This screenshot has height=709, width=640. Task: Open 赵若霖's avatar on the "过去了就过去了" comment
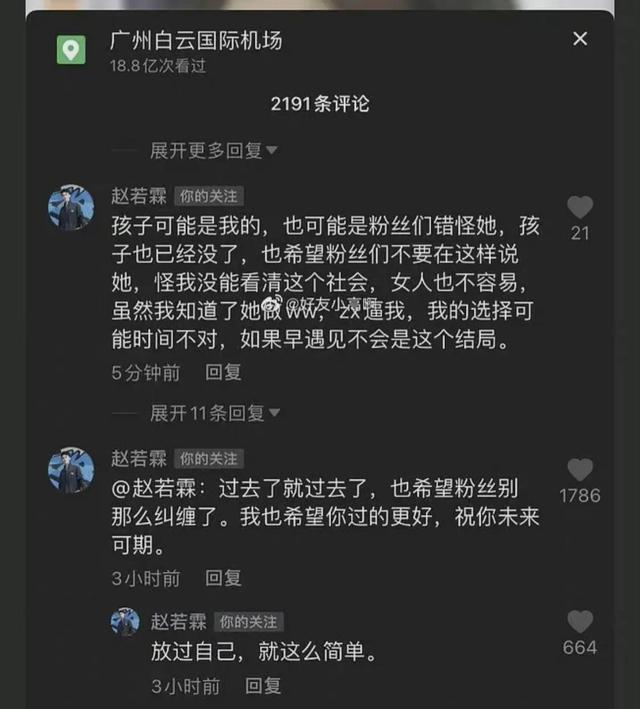click(71, 470)
